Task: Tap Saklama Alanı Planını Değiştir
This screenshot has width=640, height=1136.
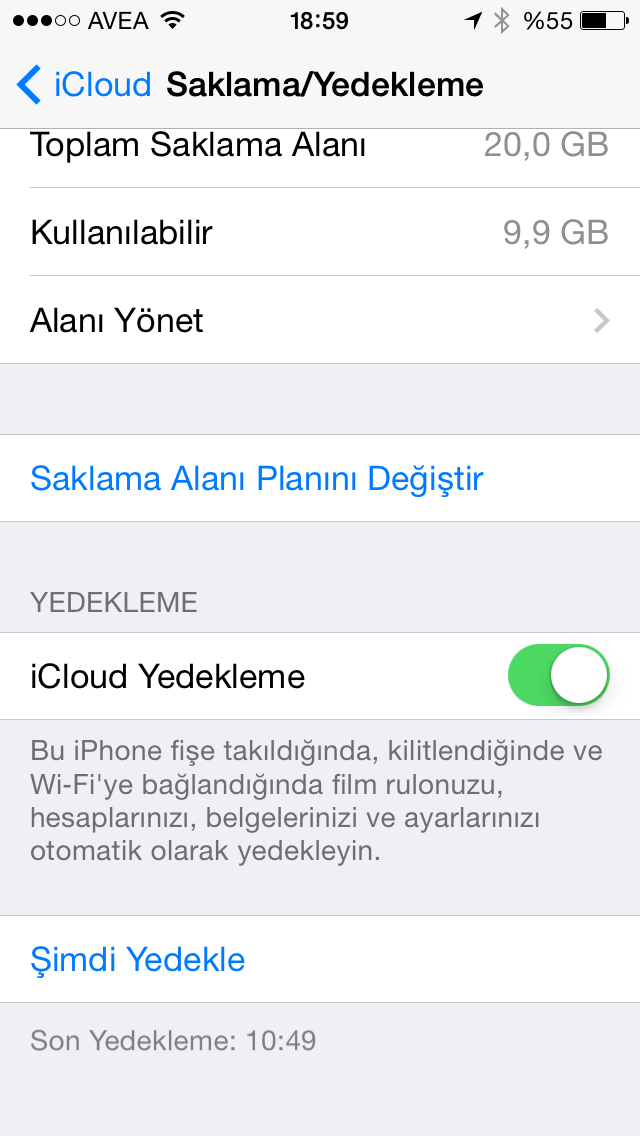Action: pos(320,478)
